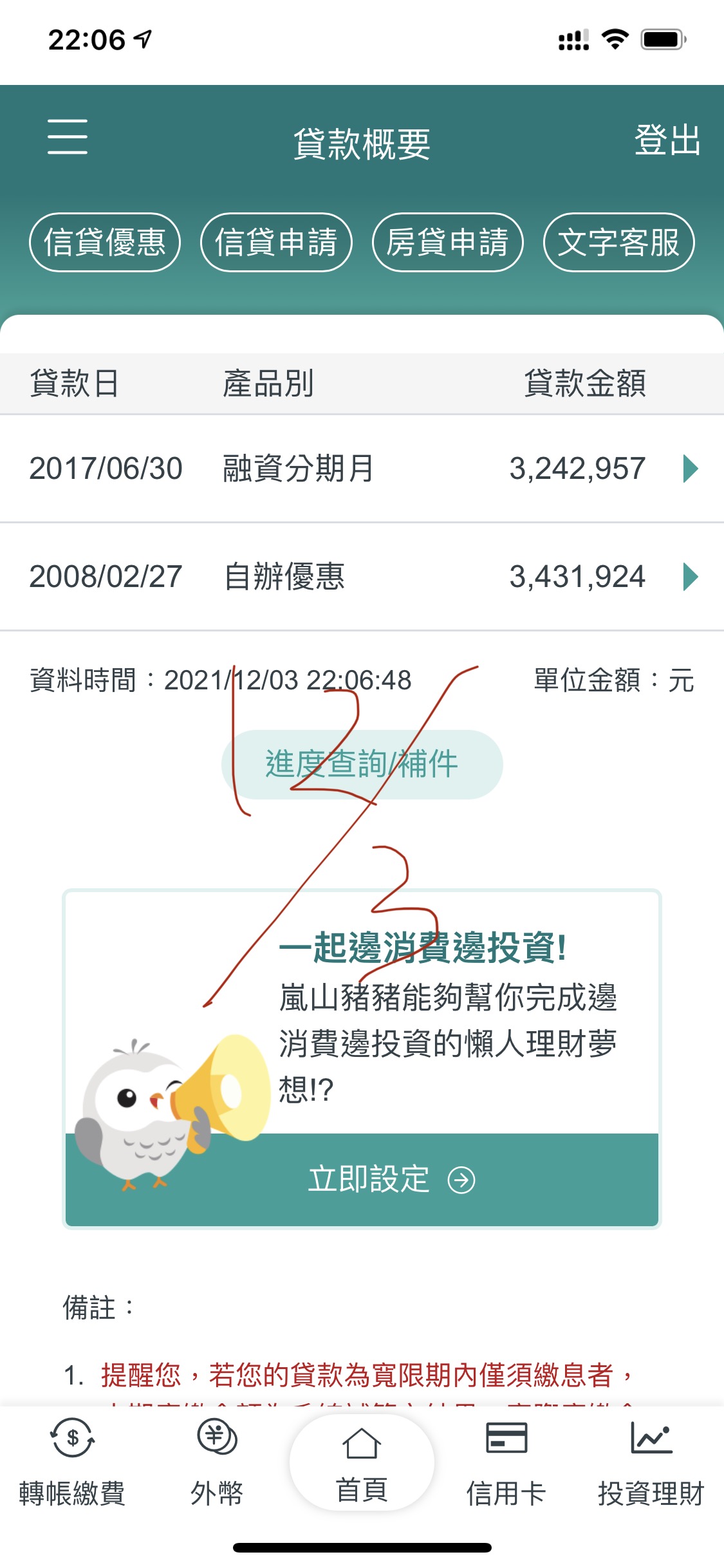Viewport: 724px width, 1568px height.
Task: Choose the 房貸申請 chip
Action: click(x=447, y=243)
